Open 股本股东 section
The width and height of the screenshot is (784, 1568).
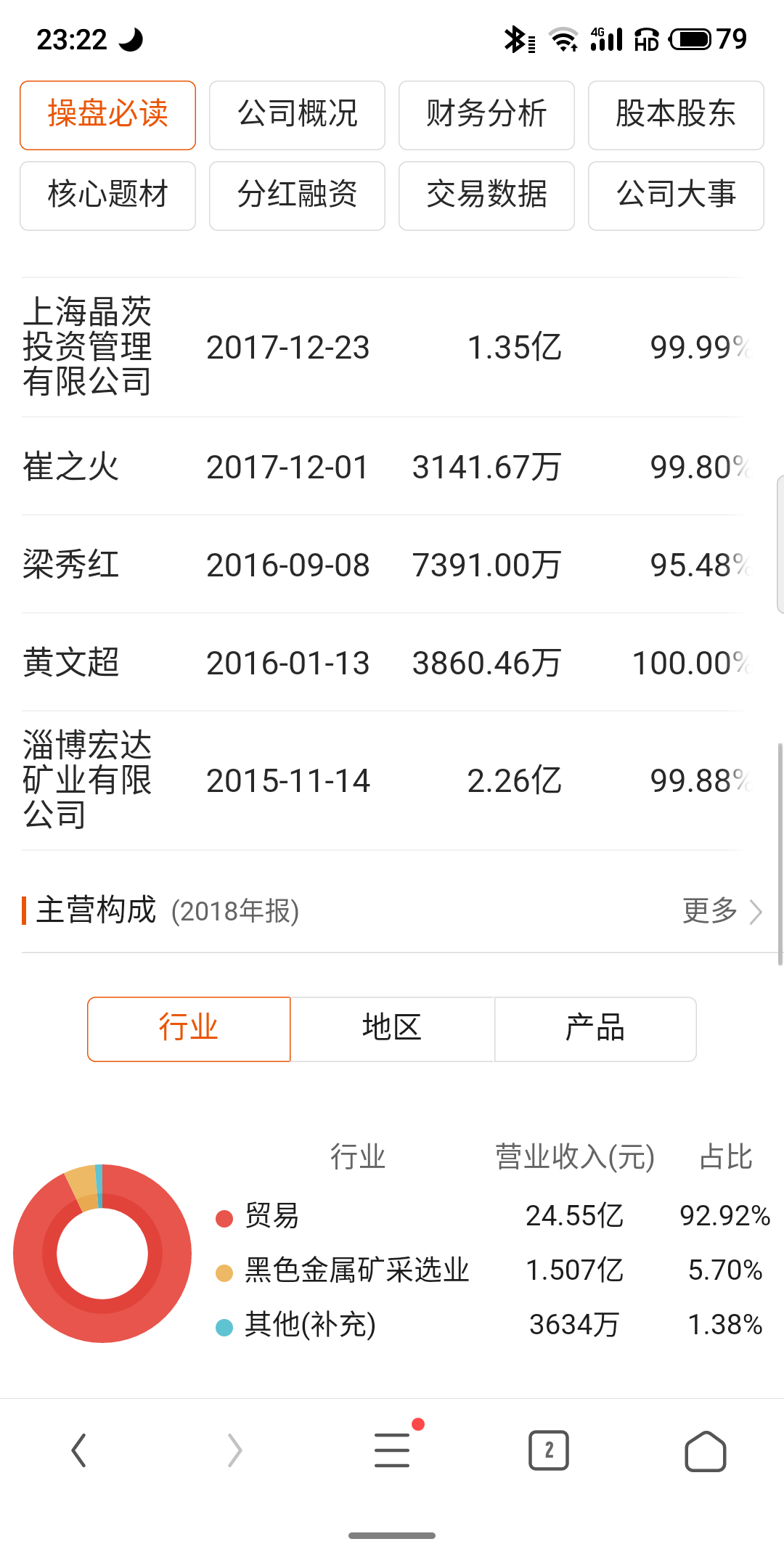point(675,115)
